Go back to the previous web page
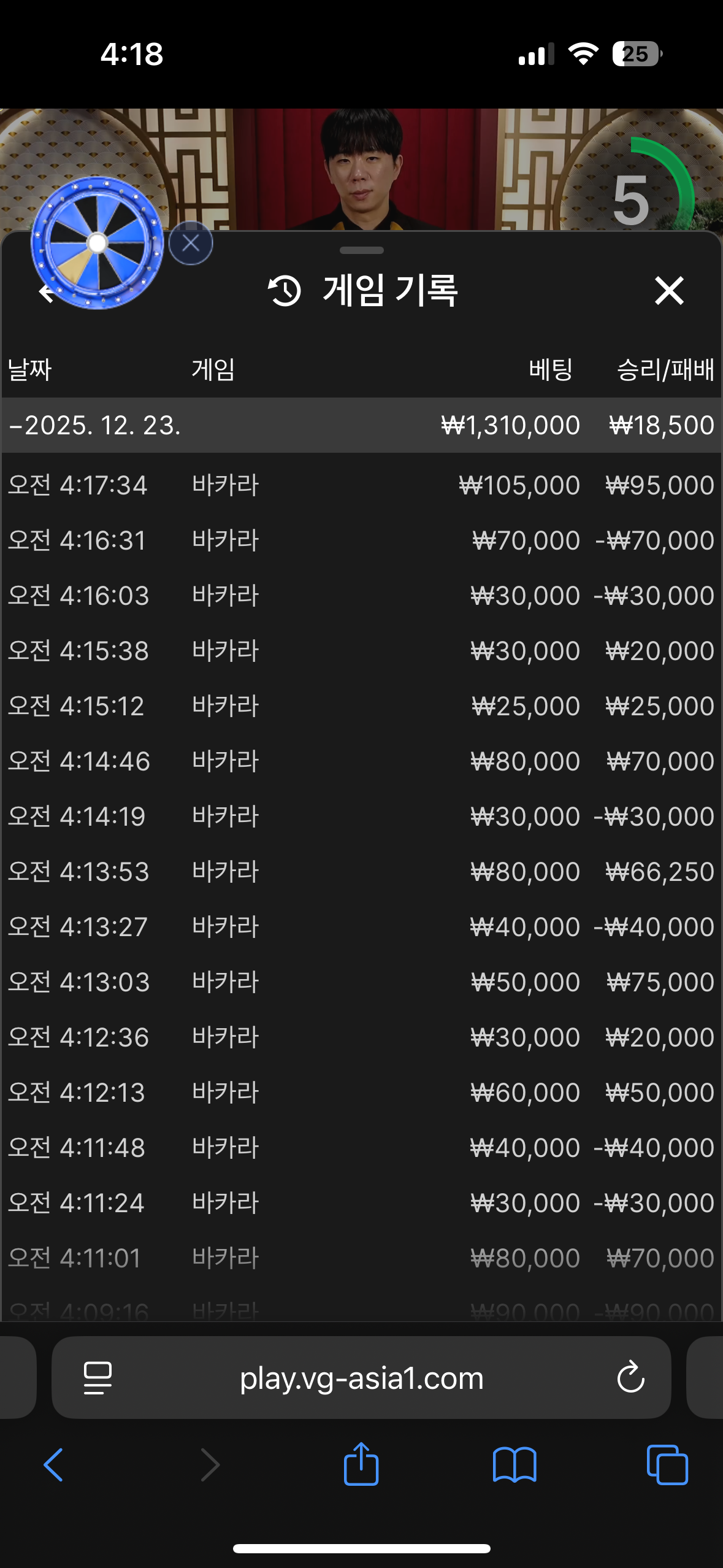723x1568 pixels. pyautogui.click(x=53, y=1465)
